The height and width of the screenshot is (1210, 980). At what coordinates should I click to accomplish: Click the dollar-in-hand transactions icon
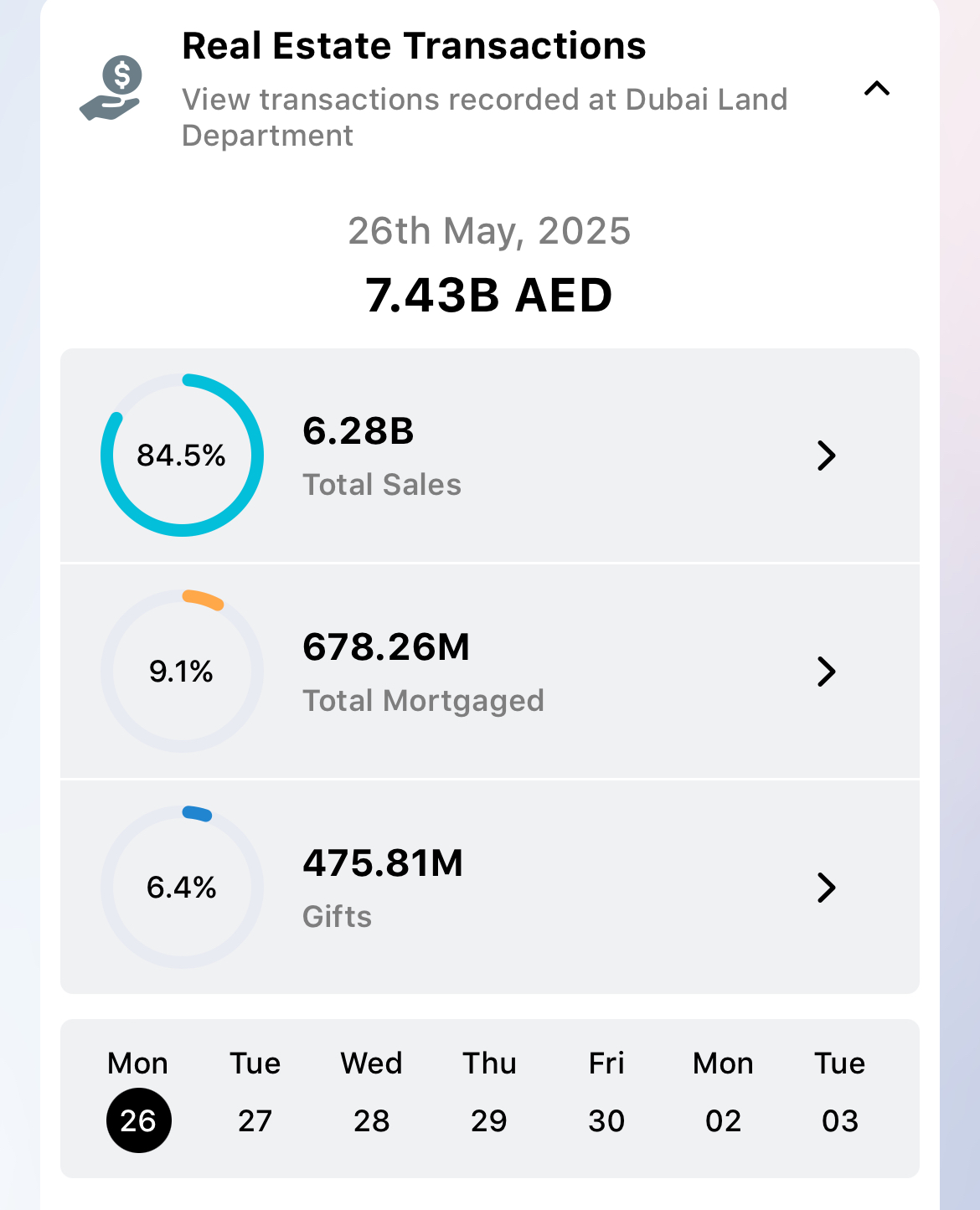click(x=110, y=90)
